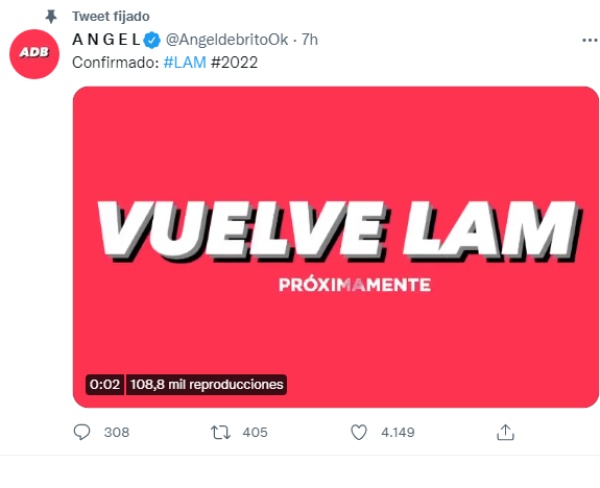600x488 pixels.
Task: Share the tweet using the share icon
Action: [506, 432]
